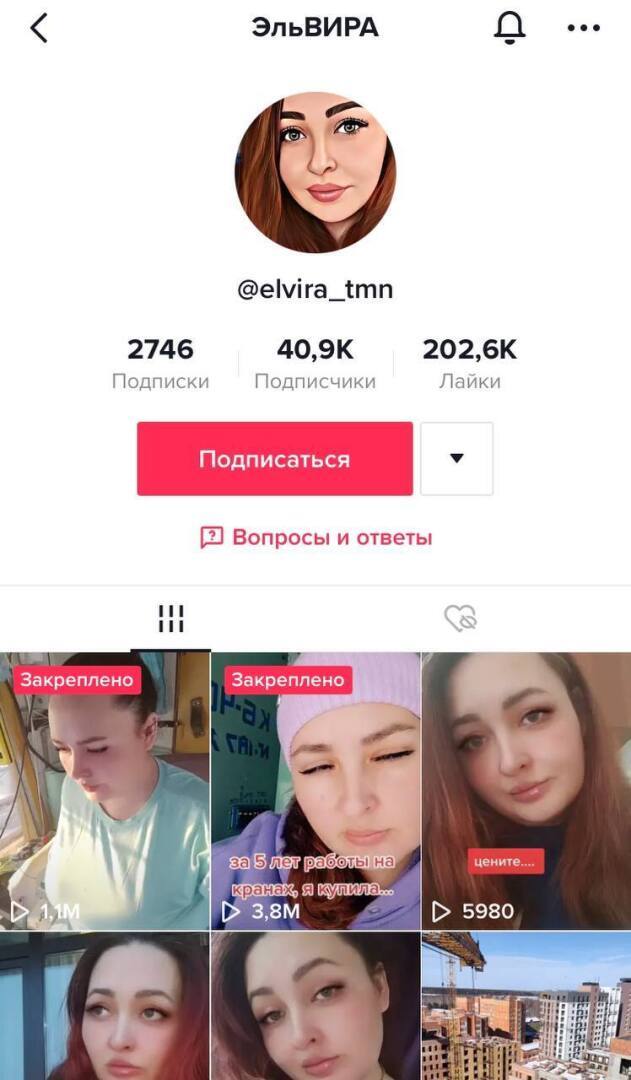Open the notifications bell
Image resolution: width=631 pixels, height=1080 pixels.
(x=510, y=28)
